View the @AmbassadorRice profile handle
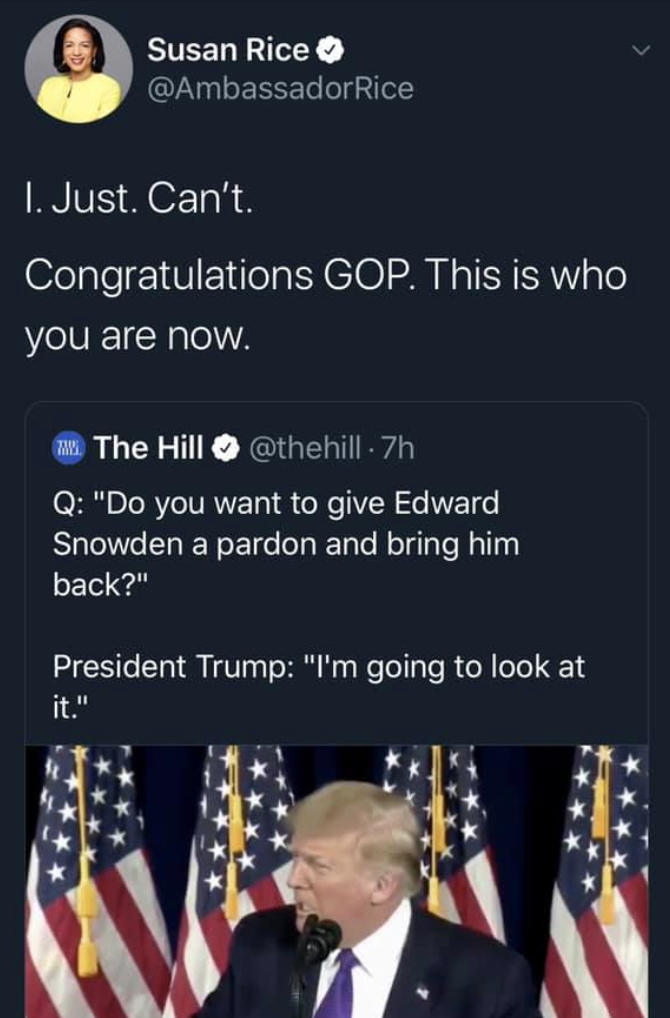 point(280,88)
